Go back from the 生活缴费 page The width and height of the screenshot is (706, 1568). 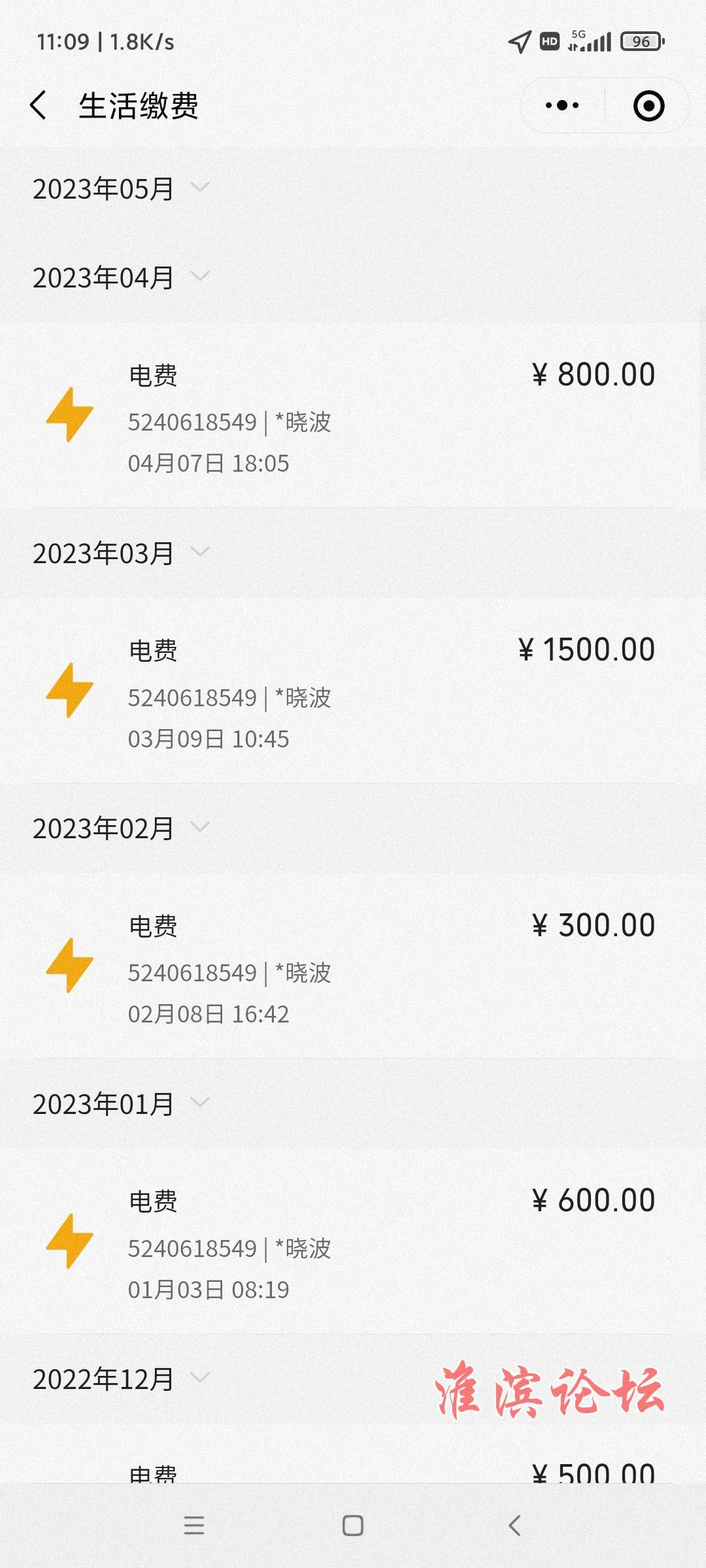pos(39,105)
